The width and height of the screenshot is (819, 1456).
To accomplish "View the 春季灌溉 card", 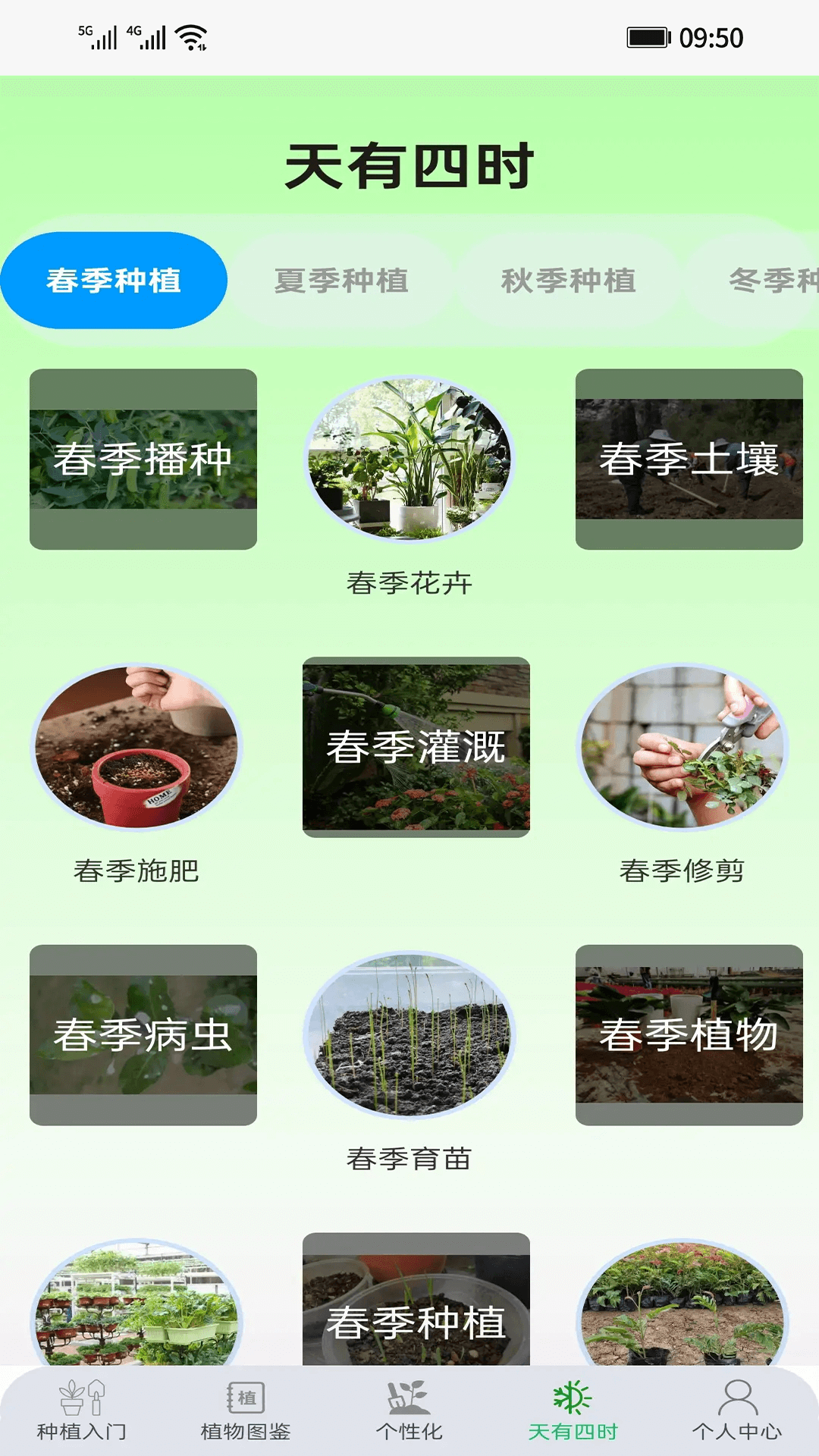I will pyautogui.click(x=416, y=747).
